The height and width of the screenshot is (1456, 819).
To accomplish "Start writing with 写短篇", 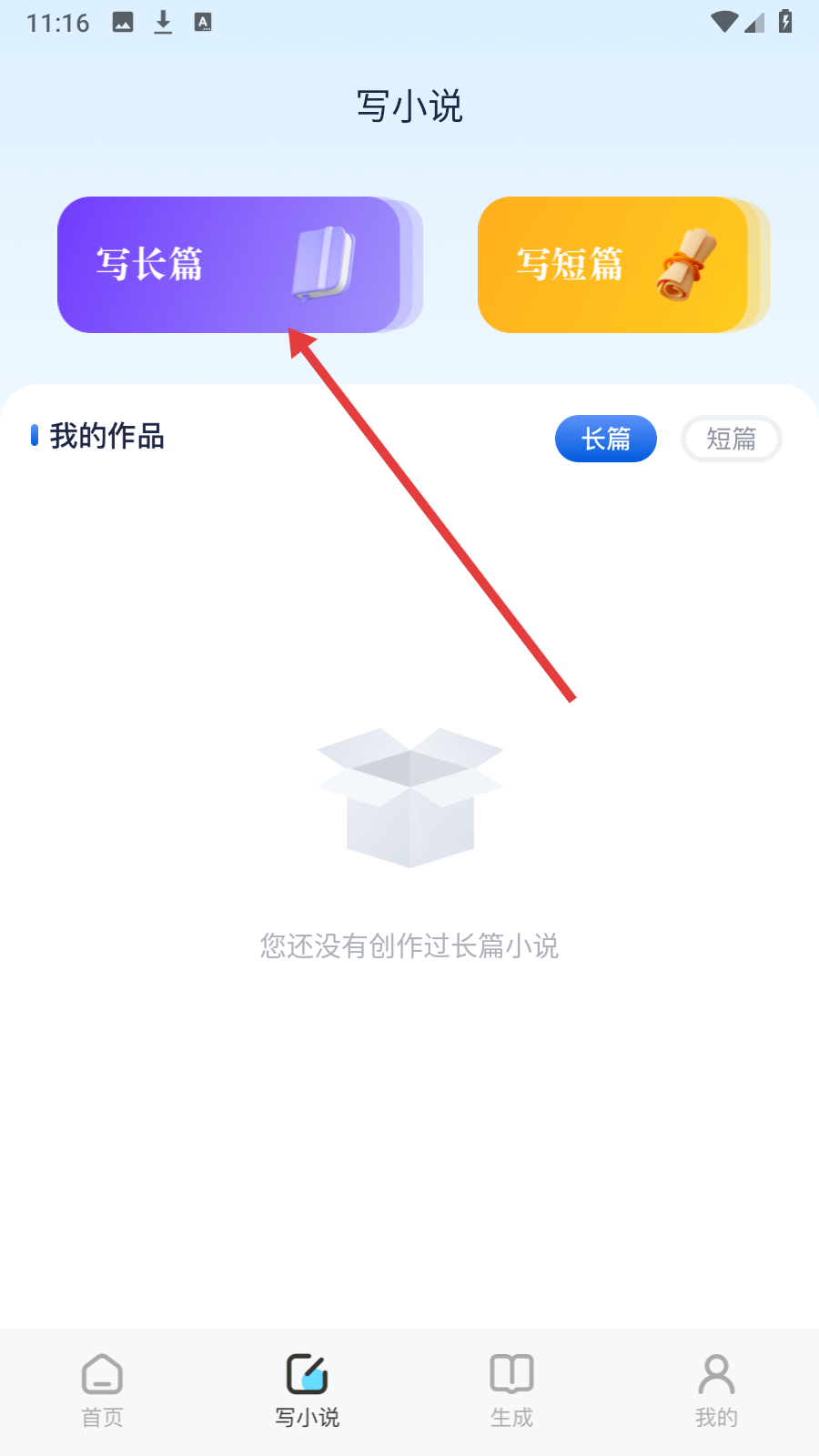I will tap(614, 265).
